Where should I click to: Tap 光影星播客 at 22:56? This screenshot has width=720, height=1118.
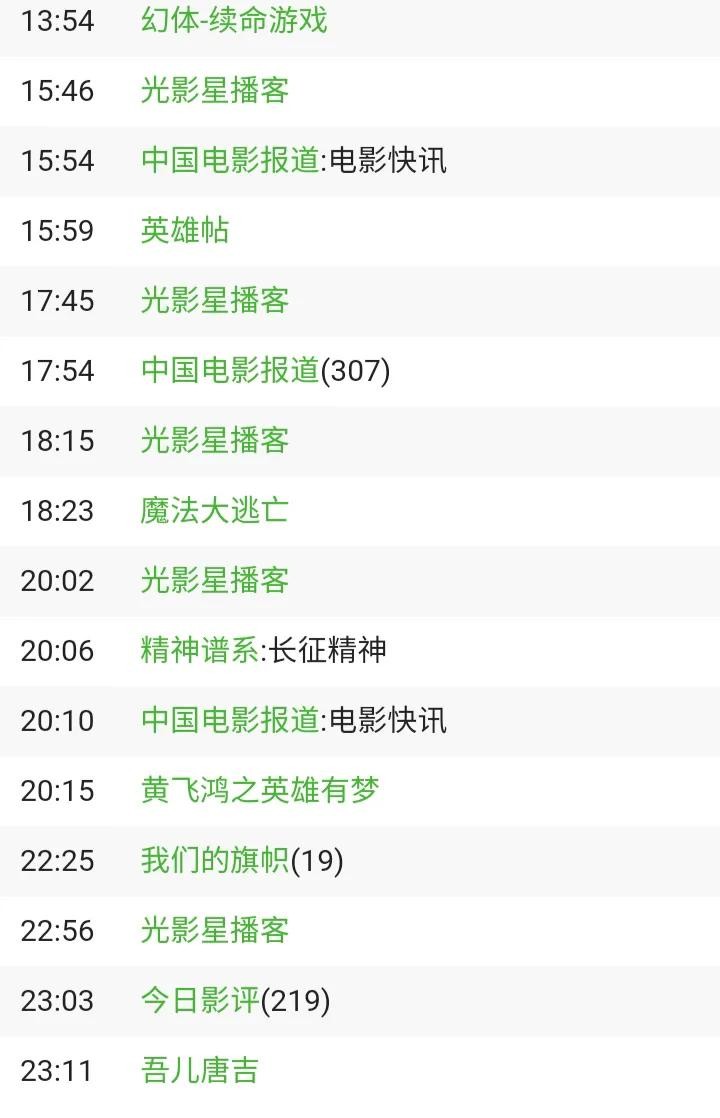pyautogui.click(x=215, y=930)
